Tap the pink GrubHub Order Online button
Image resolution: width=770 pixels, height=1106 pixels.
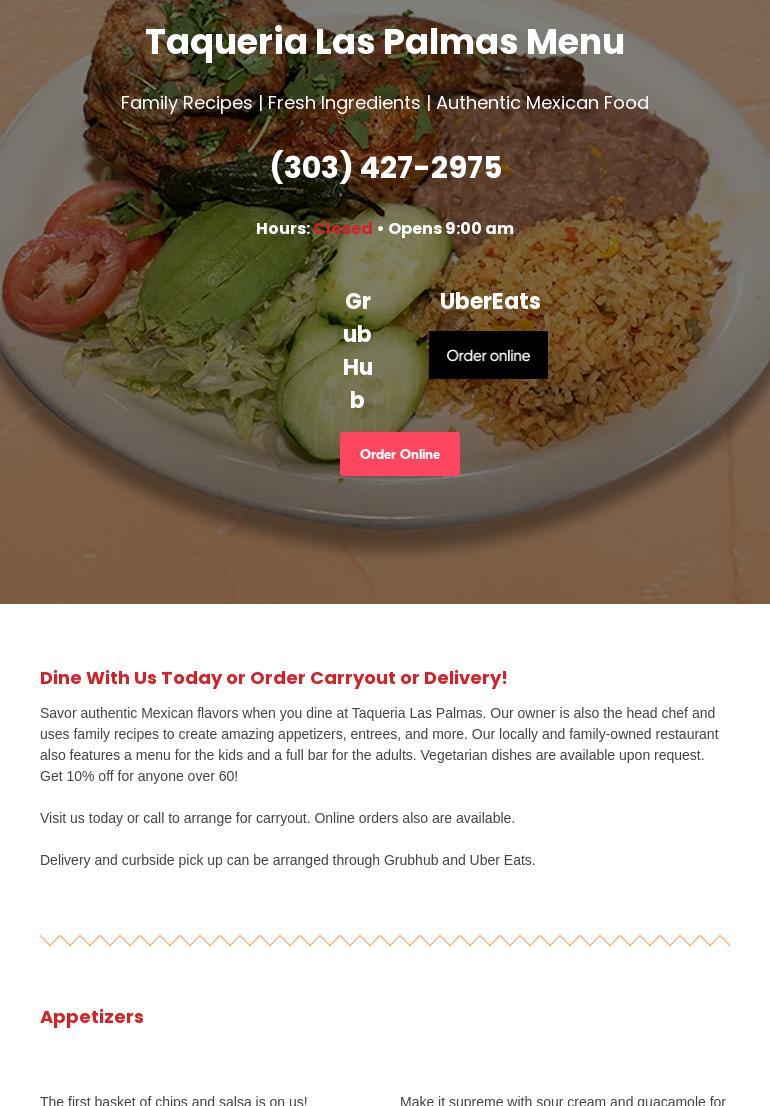pos(400,454)
